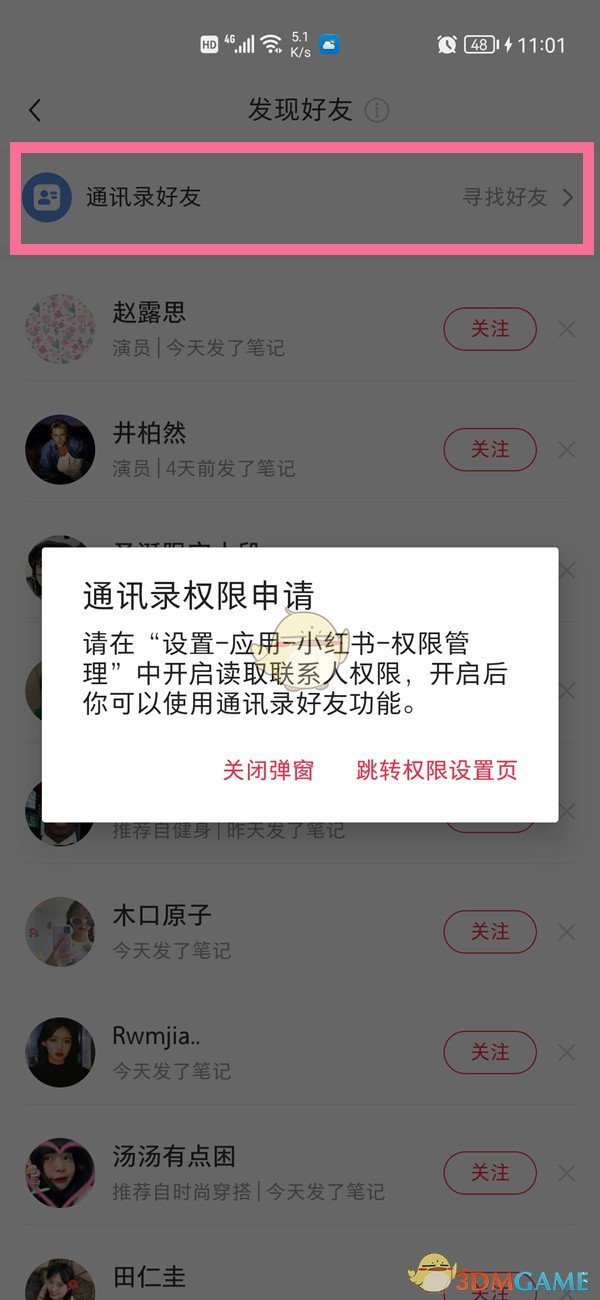Follow 赵露思
600x1300 pixels.
point(490,329)
